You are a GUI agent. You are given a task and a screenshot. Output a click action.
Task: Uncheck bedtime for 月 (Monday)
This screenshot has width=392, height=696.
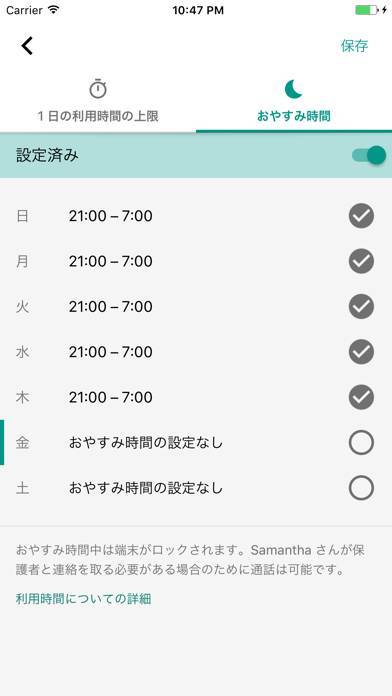click(361, 261)
